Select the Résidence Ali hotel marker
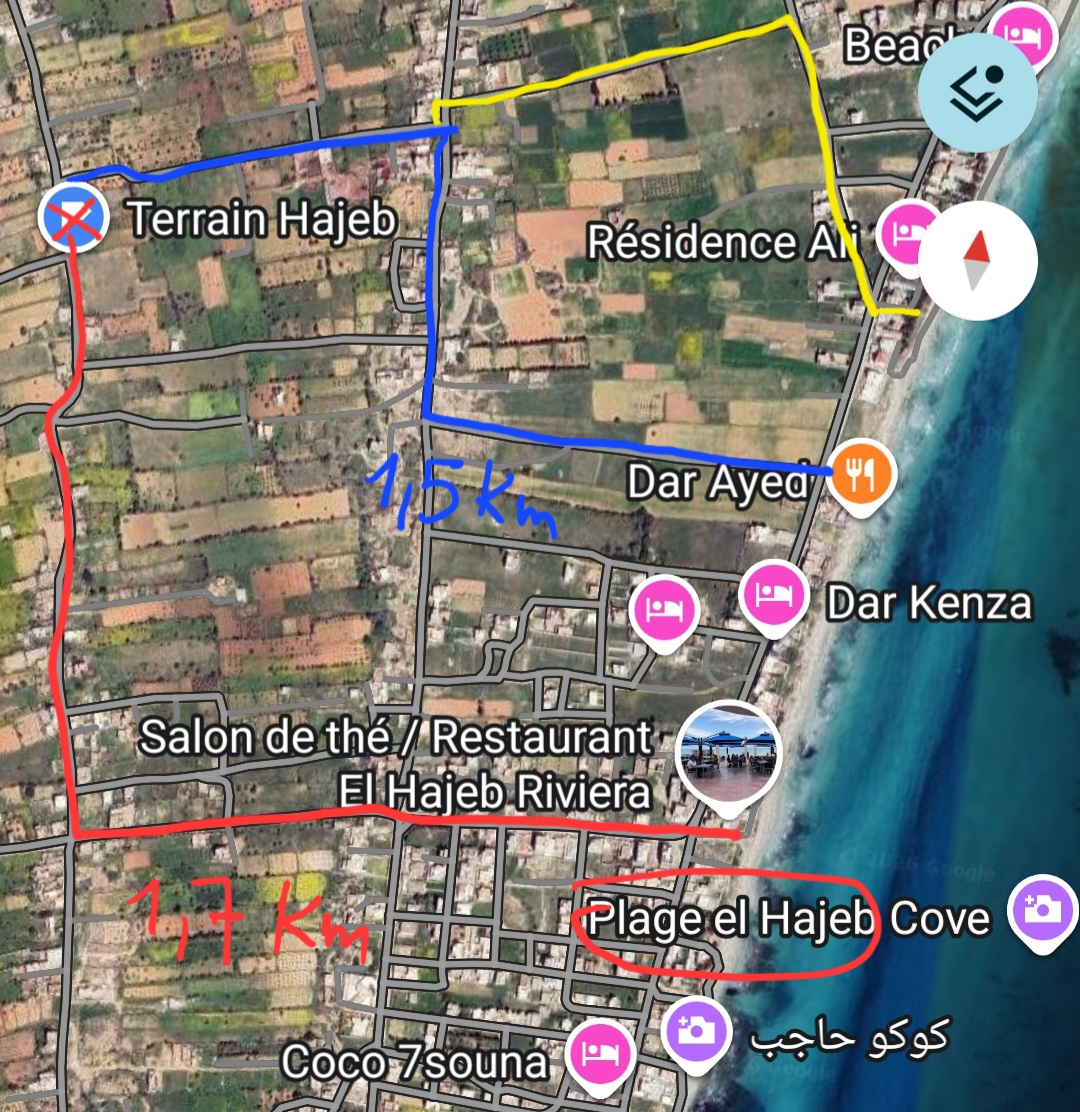The image size is (1080, 1112). pos(906,238)
